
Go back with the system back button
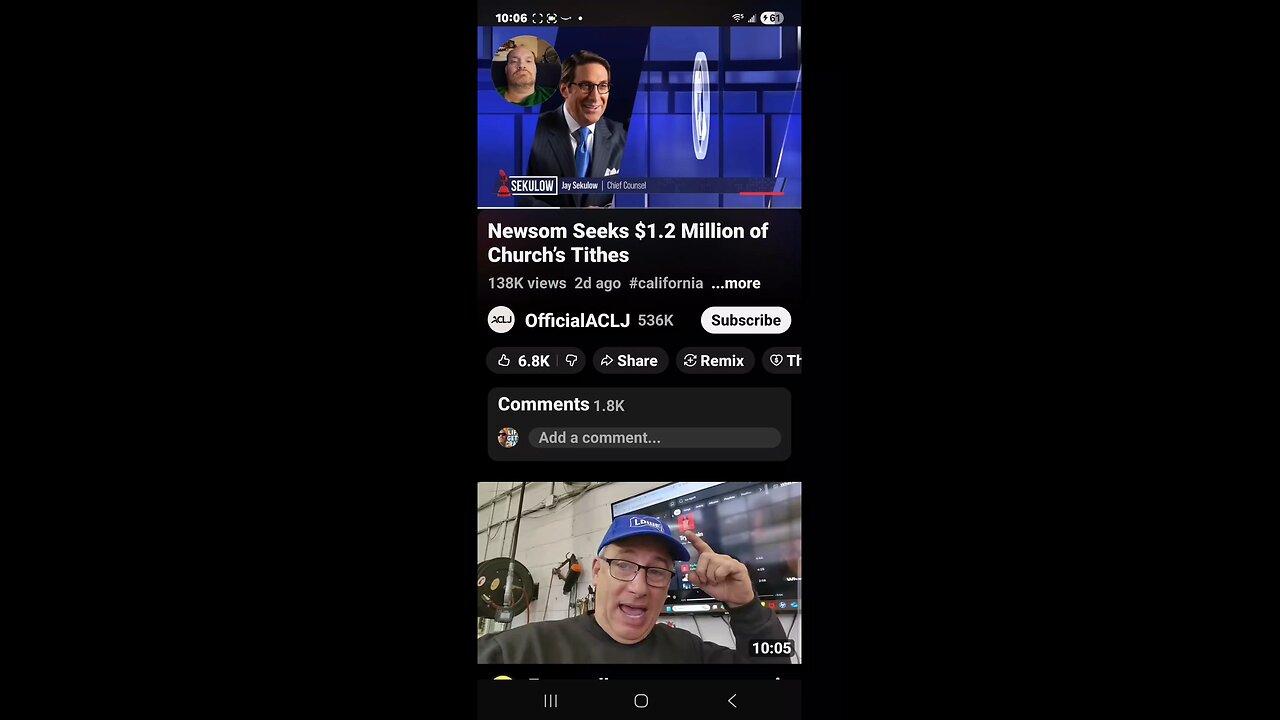732,701
